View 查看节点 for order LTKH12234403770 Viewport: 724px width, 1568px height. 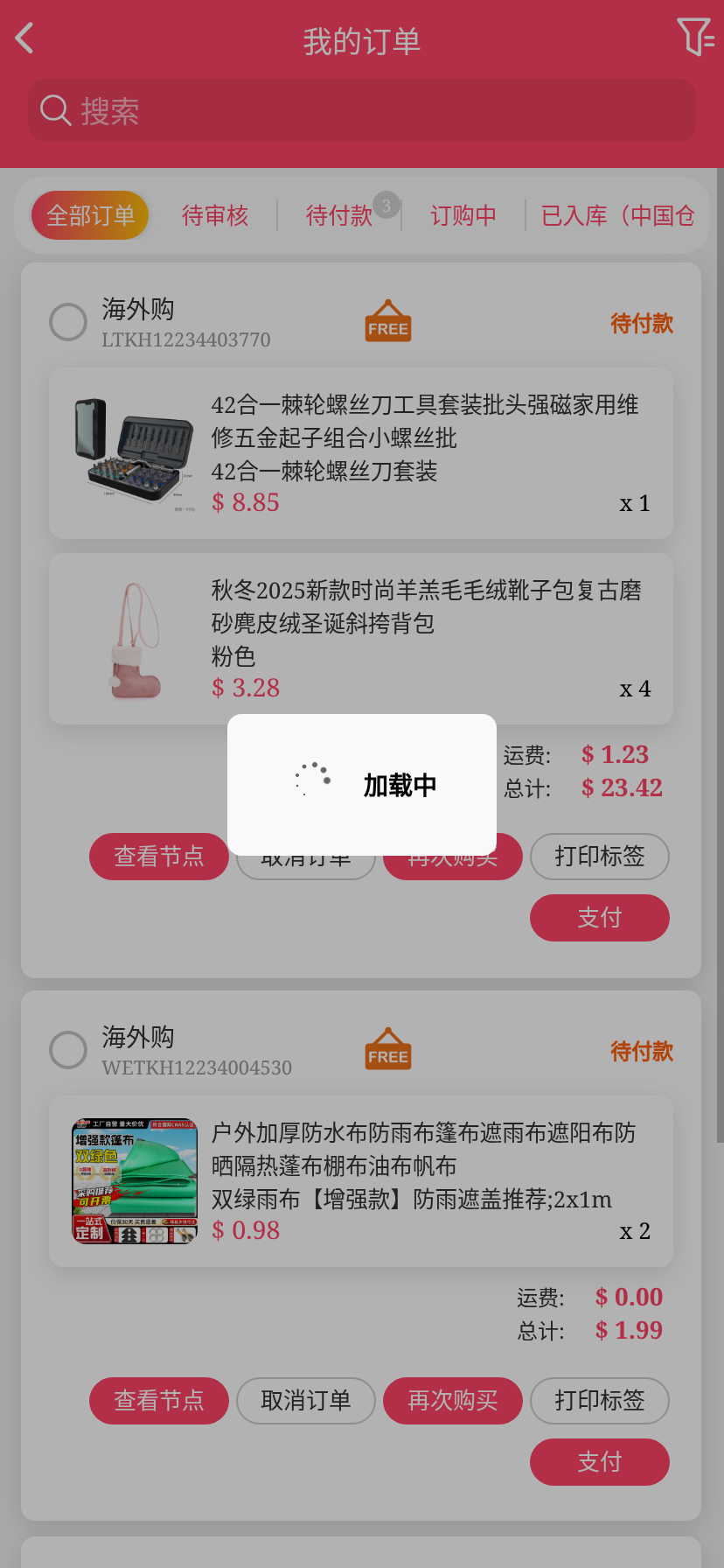159,857
